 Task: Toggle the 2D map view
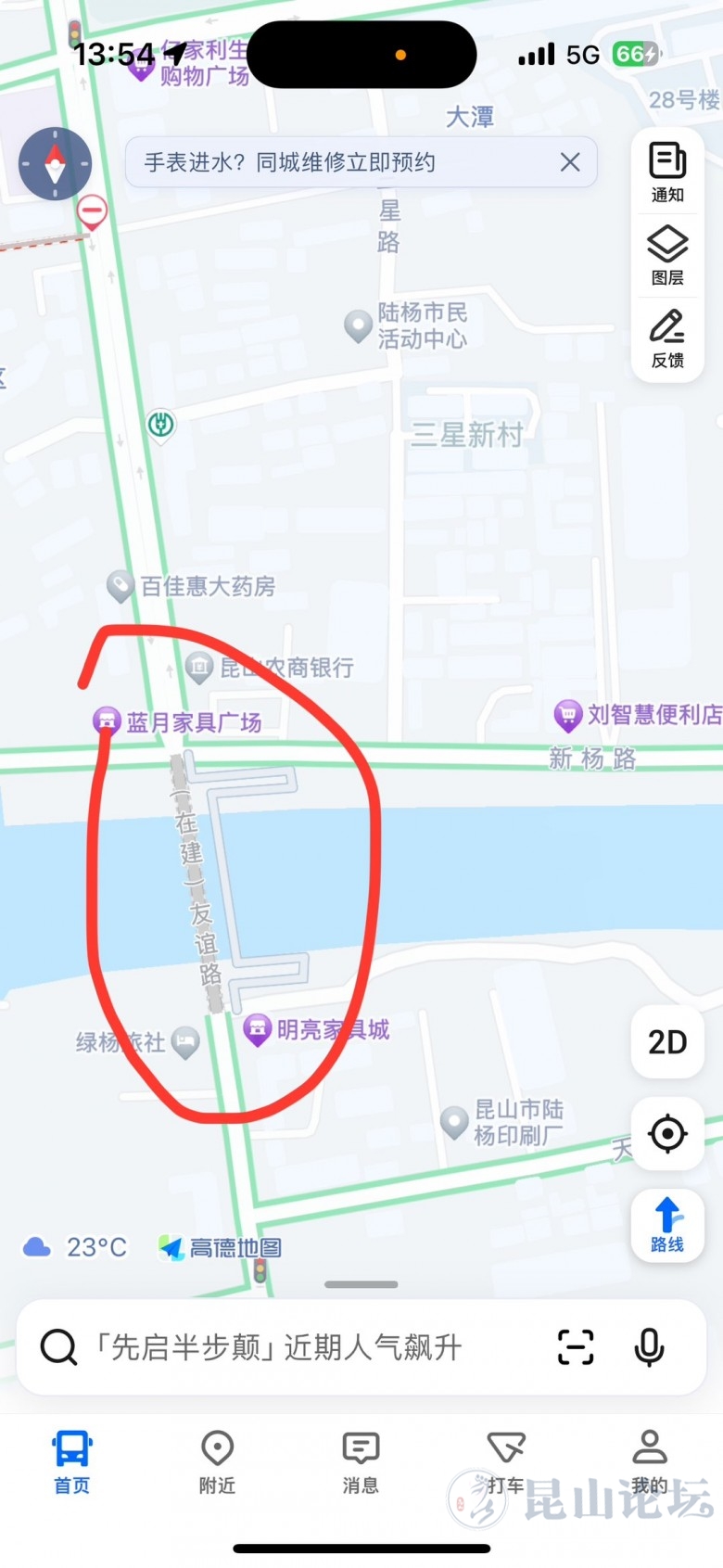pos(667,1042)
